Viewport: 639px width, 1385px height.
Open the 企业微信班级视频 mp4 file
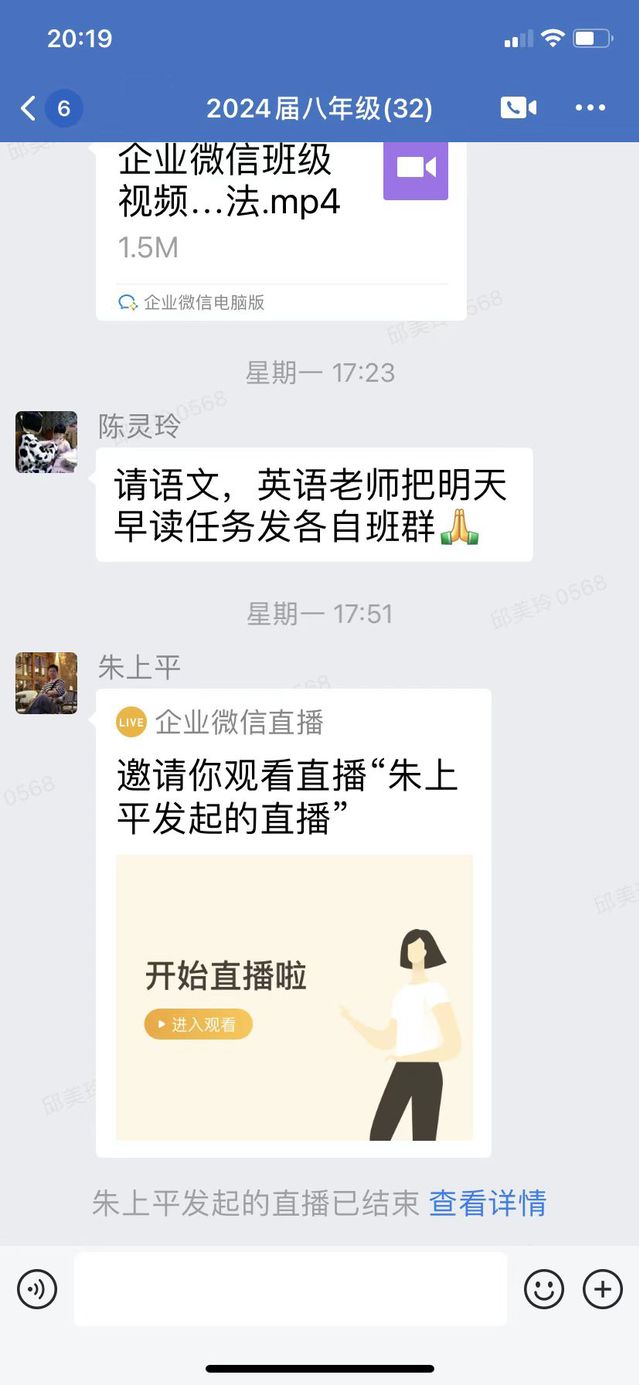281,220
